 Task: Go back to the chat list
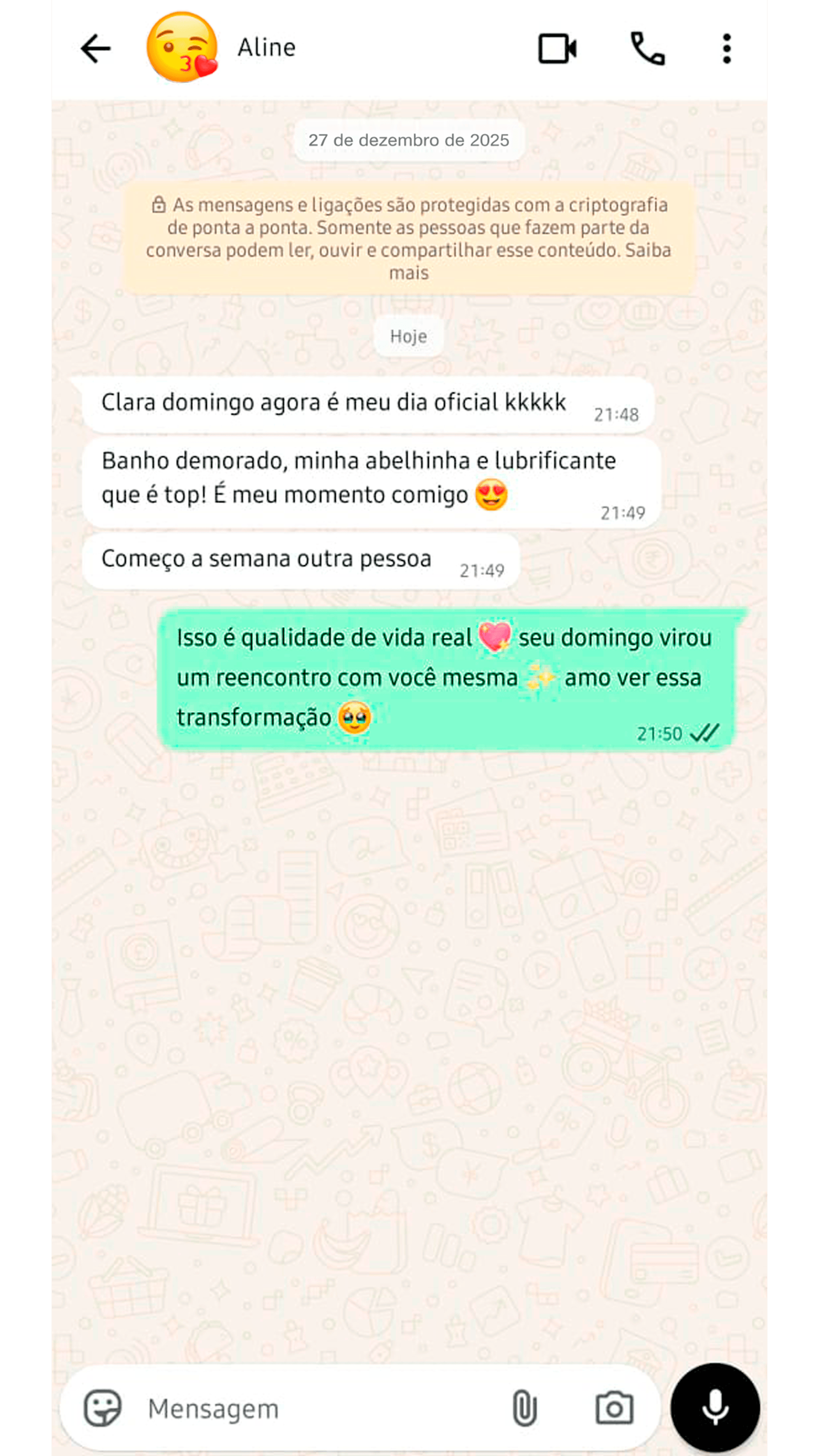(95, 49)
